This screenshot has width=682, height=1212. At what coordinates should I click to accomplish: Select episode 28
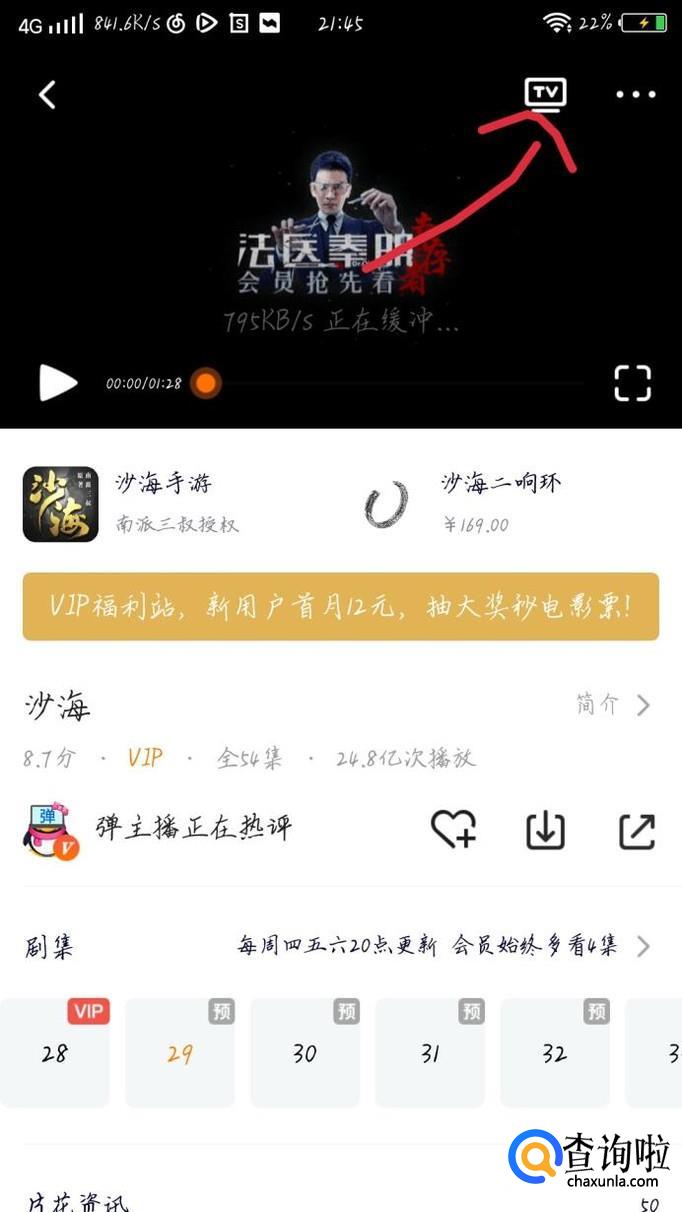pos(55,1053)
